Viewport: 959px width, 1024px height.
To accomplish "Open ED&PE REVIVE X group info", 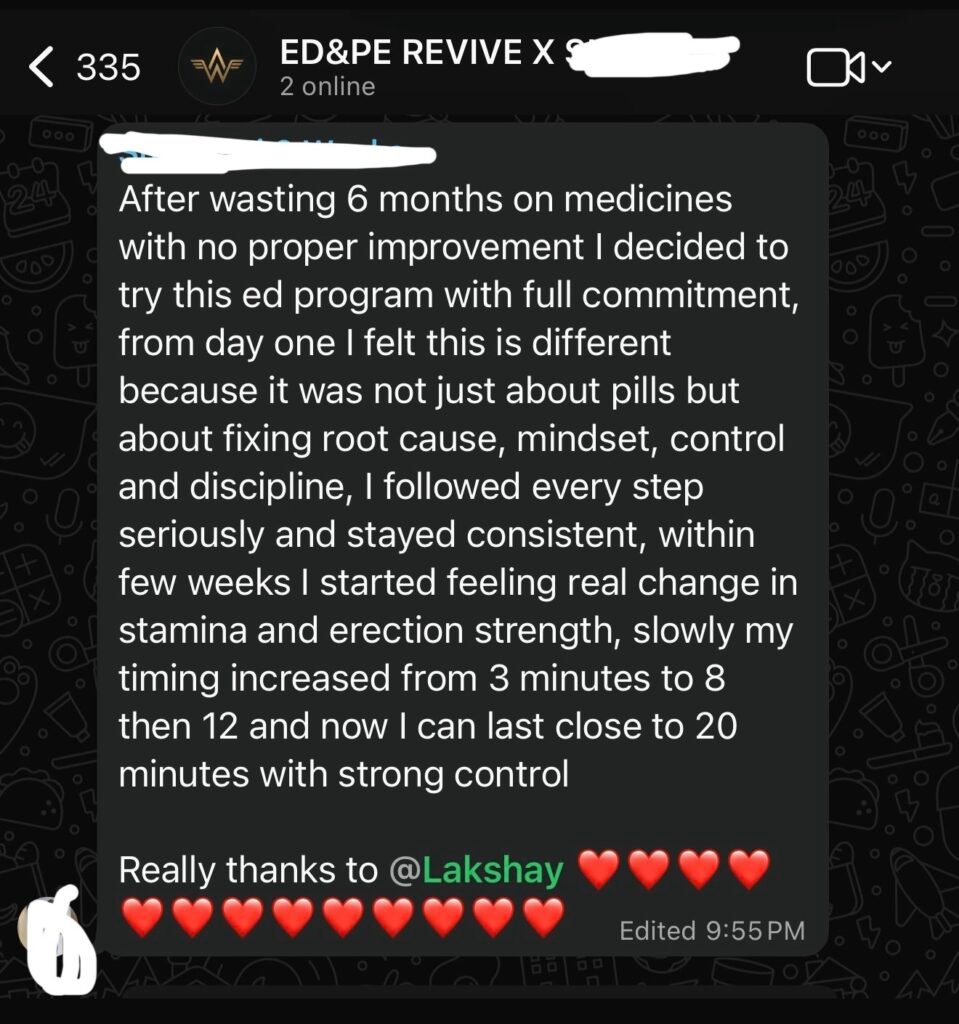I will [418, 67].
